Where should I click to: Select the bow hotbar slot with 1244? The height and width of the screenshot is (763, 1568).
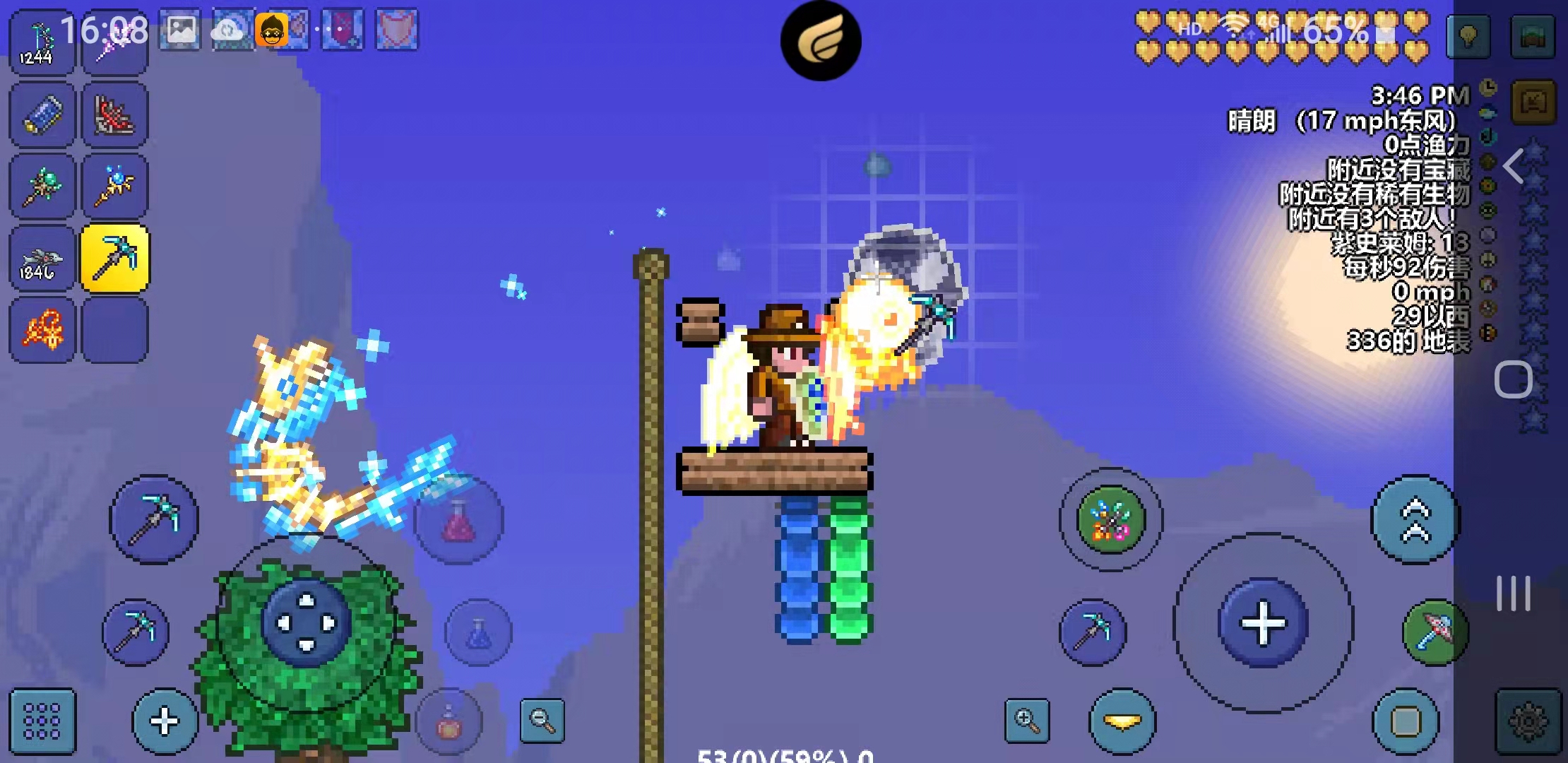pyautogui.click(x=42, y=42)
